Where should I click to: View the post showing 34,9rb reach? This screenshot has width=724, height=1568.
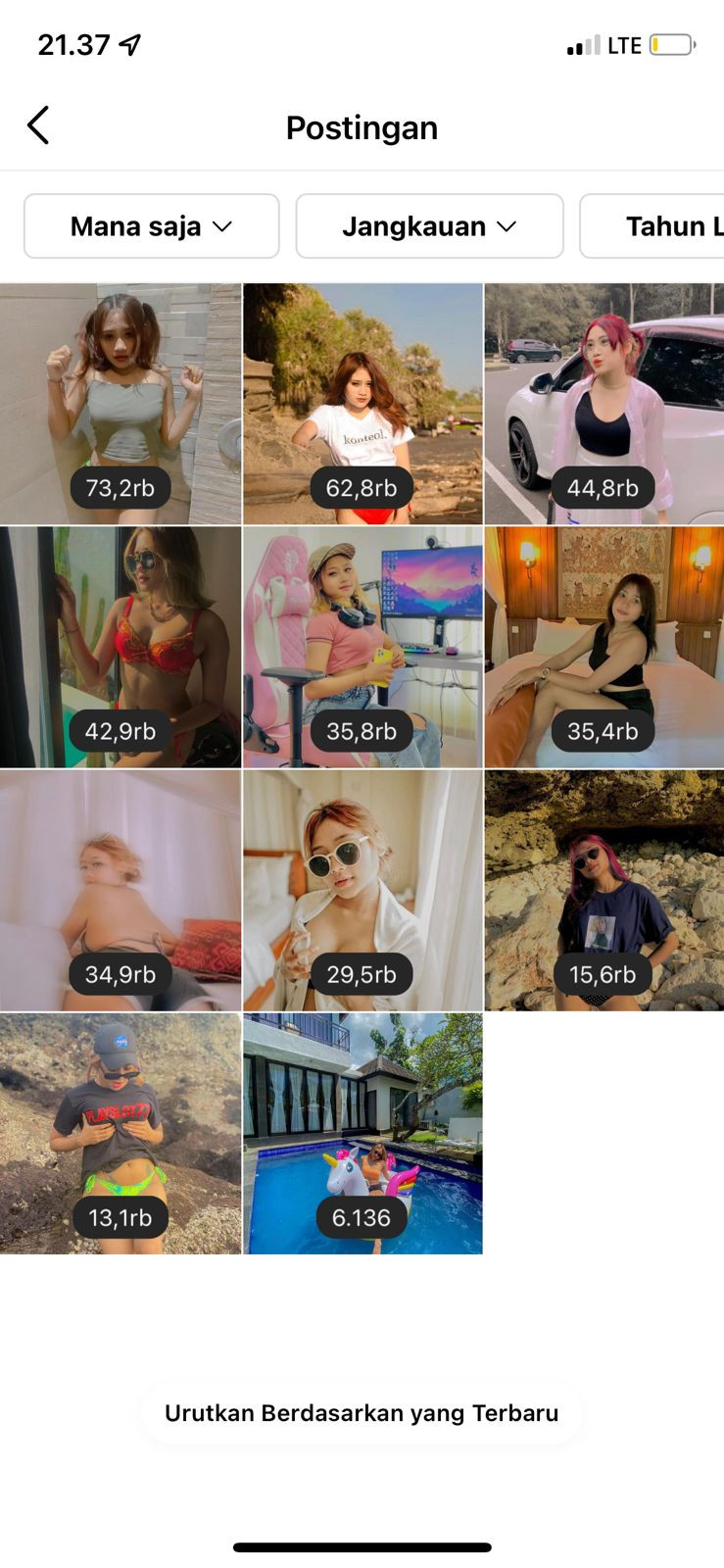121,890
